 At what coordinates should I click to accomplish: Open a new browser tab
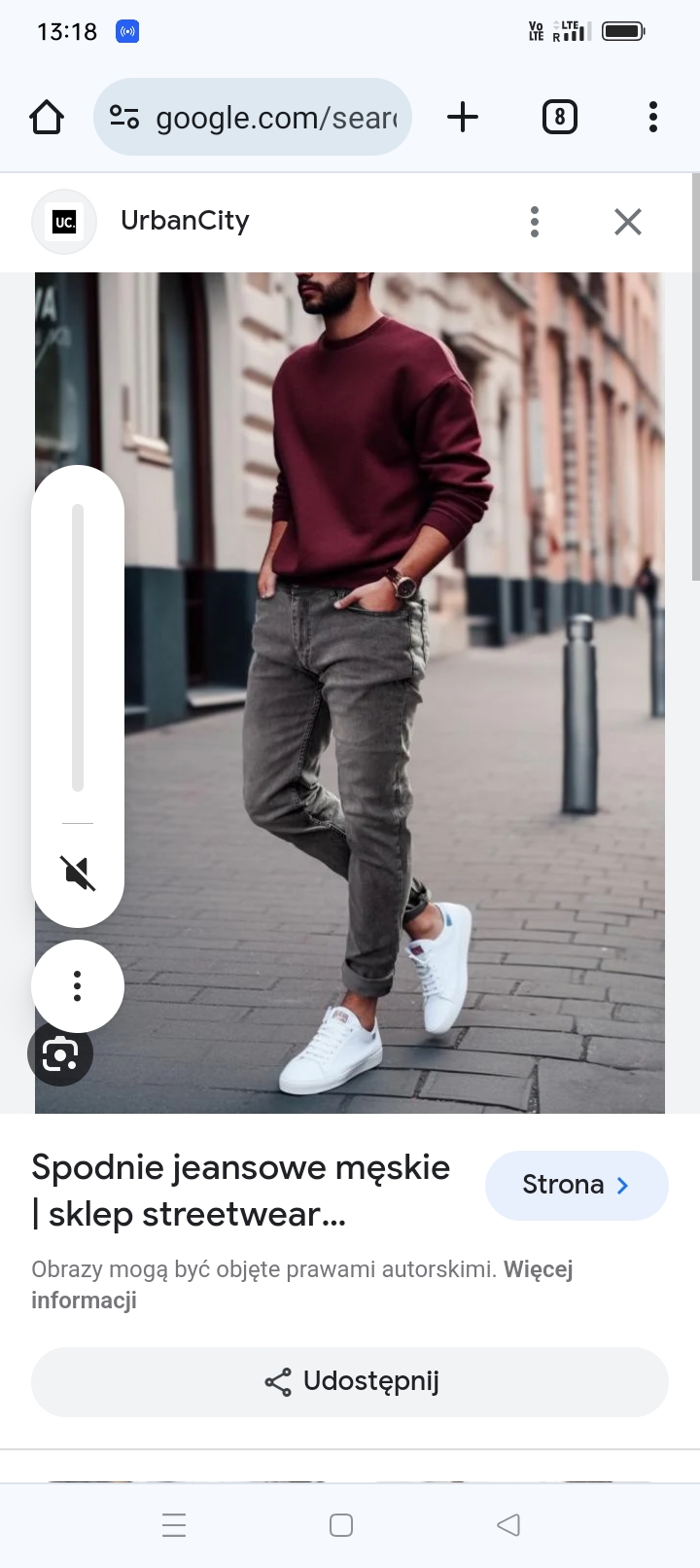point(463,118)
